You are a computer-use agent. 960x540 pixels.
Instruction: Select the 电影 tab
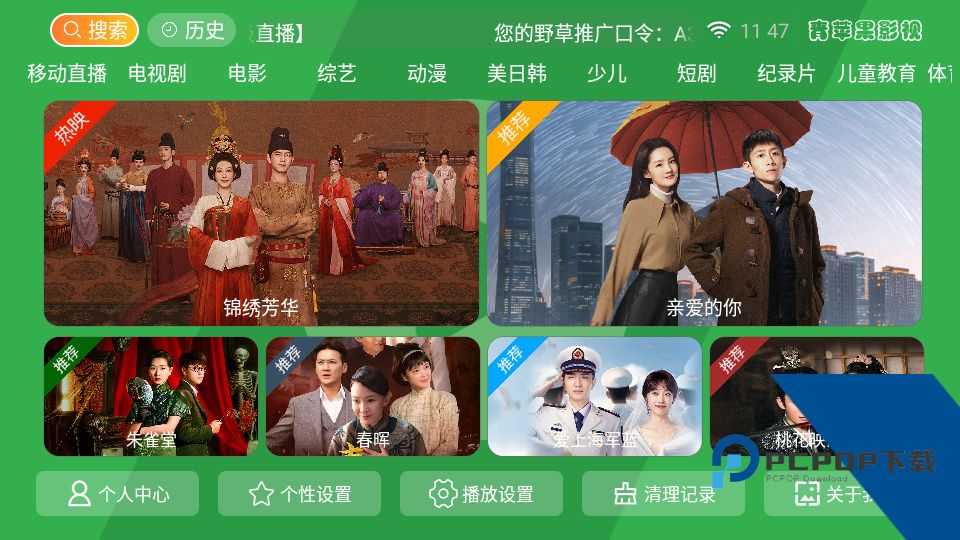click(247, 73)
